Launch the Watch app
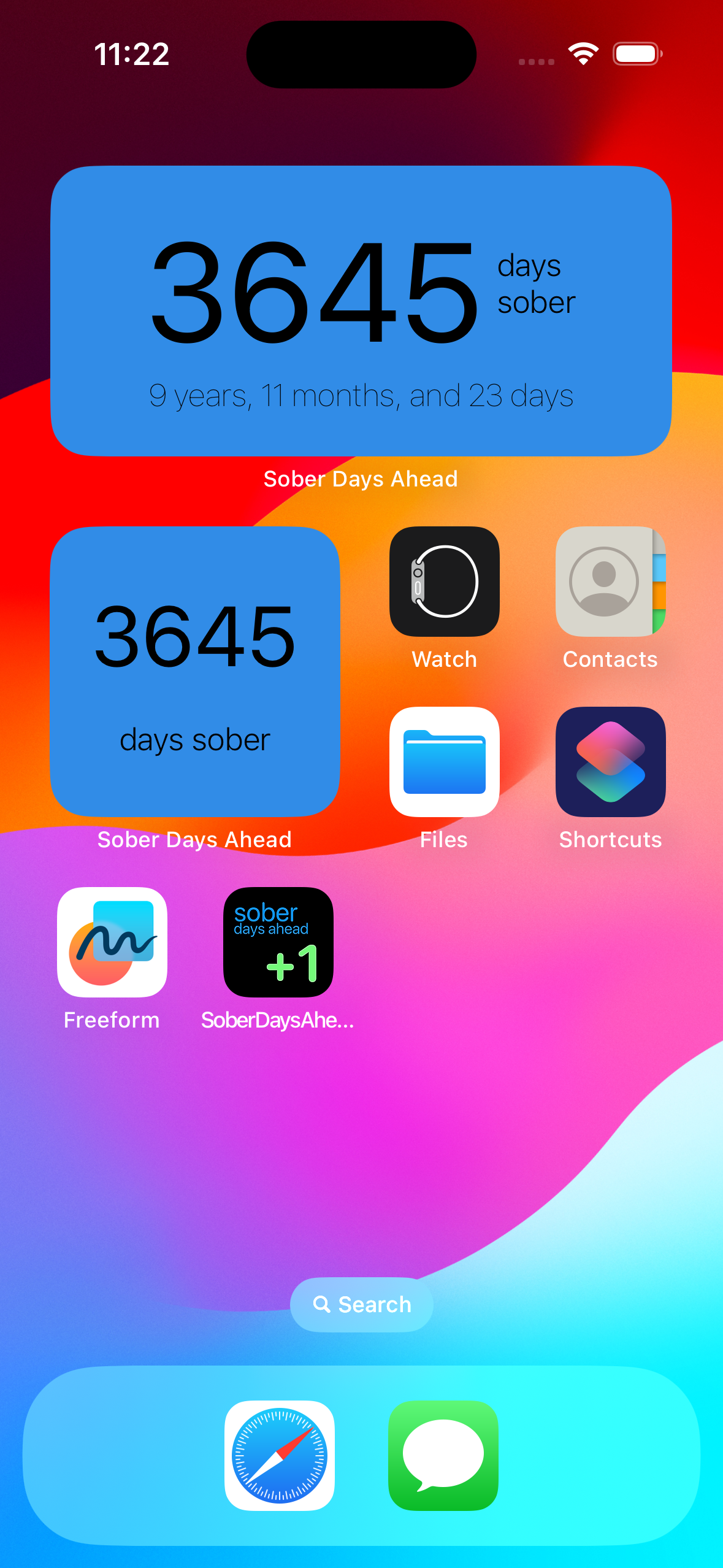Viewport: 723px width, 1568px height. click(x=445, y=581)
